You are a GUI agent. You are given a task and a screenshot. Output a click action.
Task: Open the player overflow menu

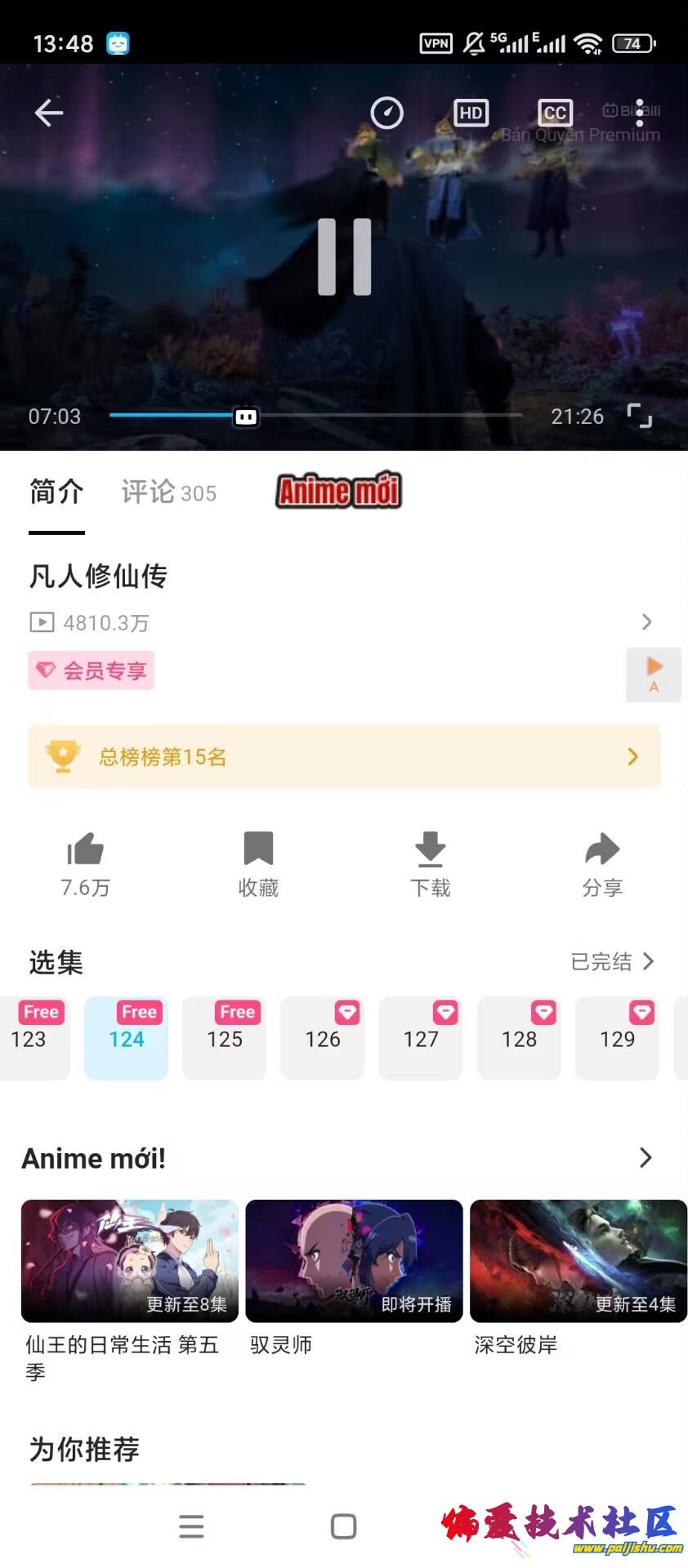point(640,113)
